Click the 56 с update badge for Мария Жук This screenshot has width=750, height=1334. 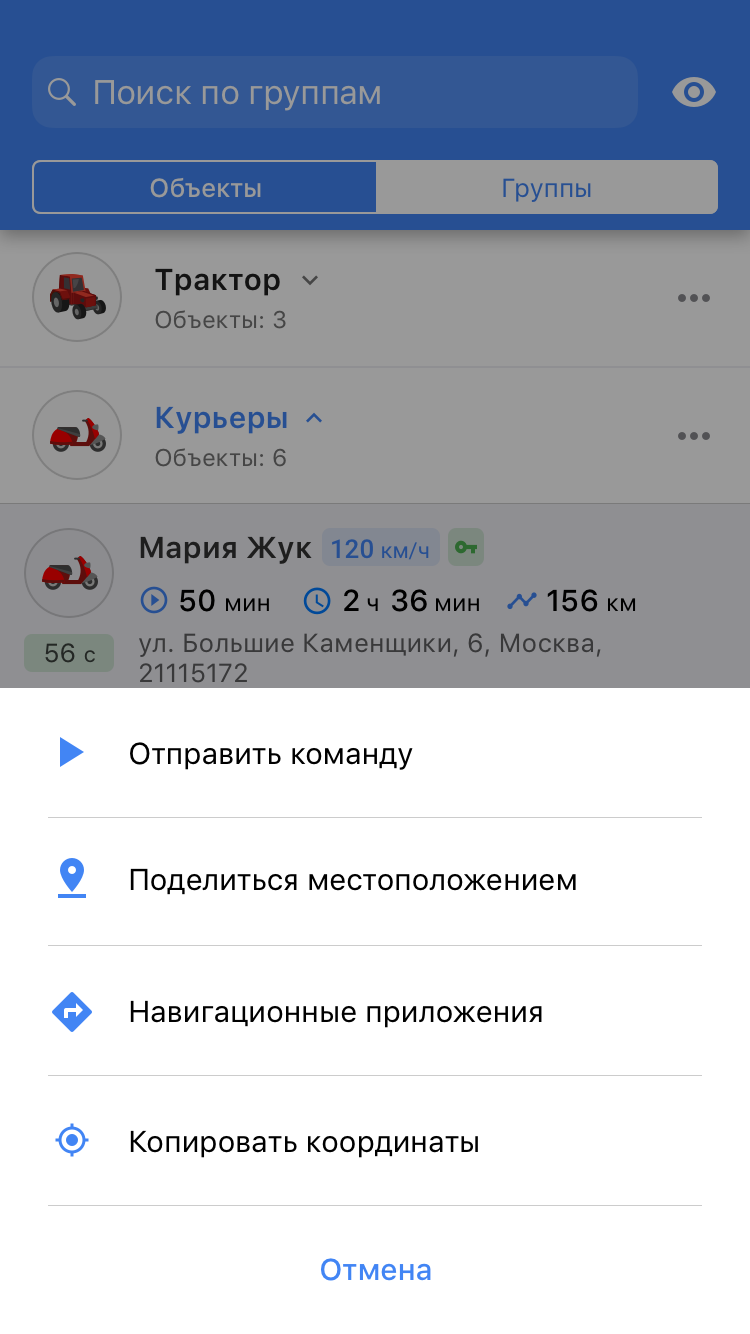tap(68, 652)
